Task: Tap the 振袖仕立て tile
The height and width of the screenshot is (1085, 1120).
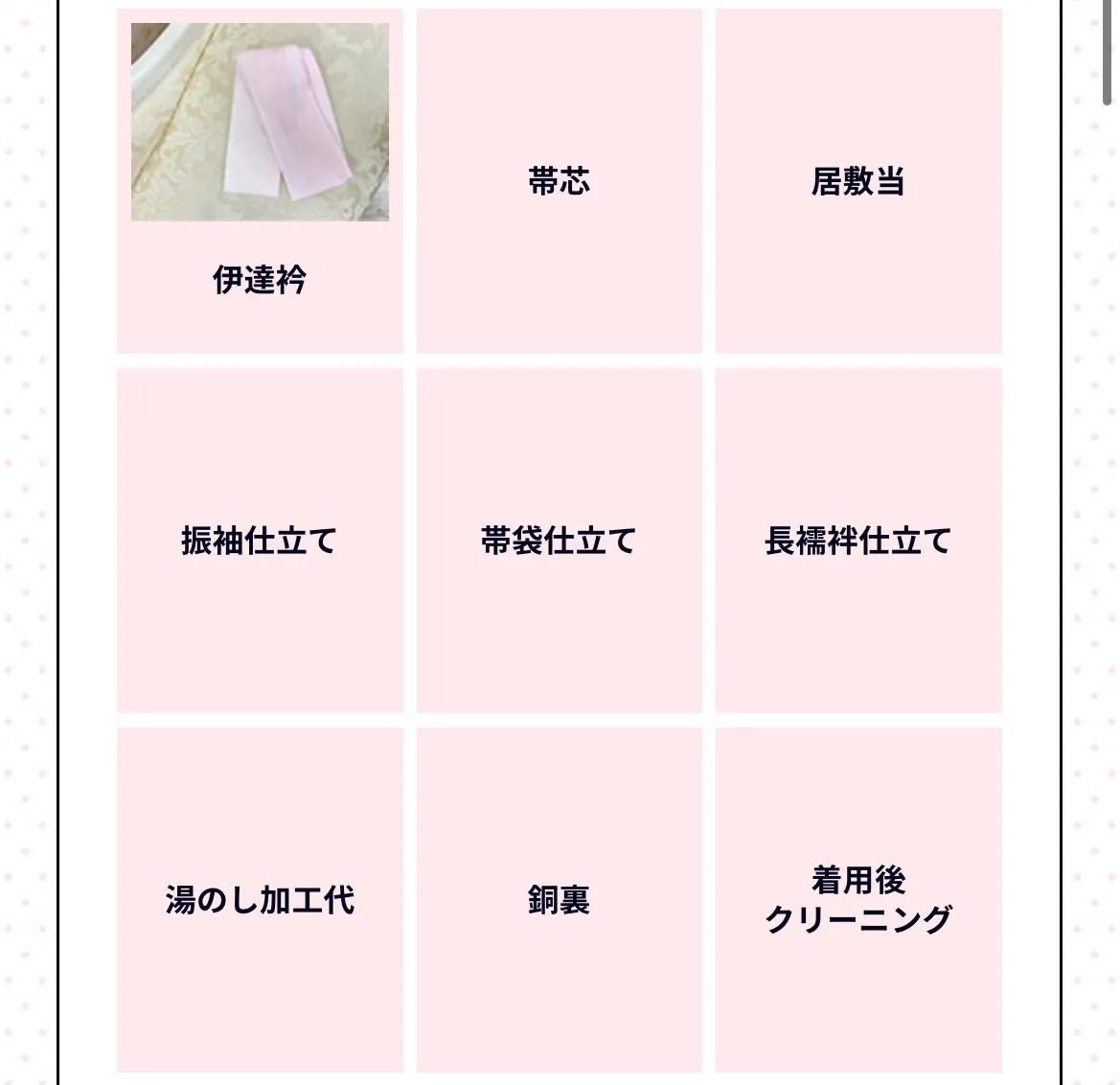Action: (x=260, y=541)
